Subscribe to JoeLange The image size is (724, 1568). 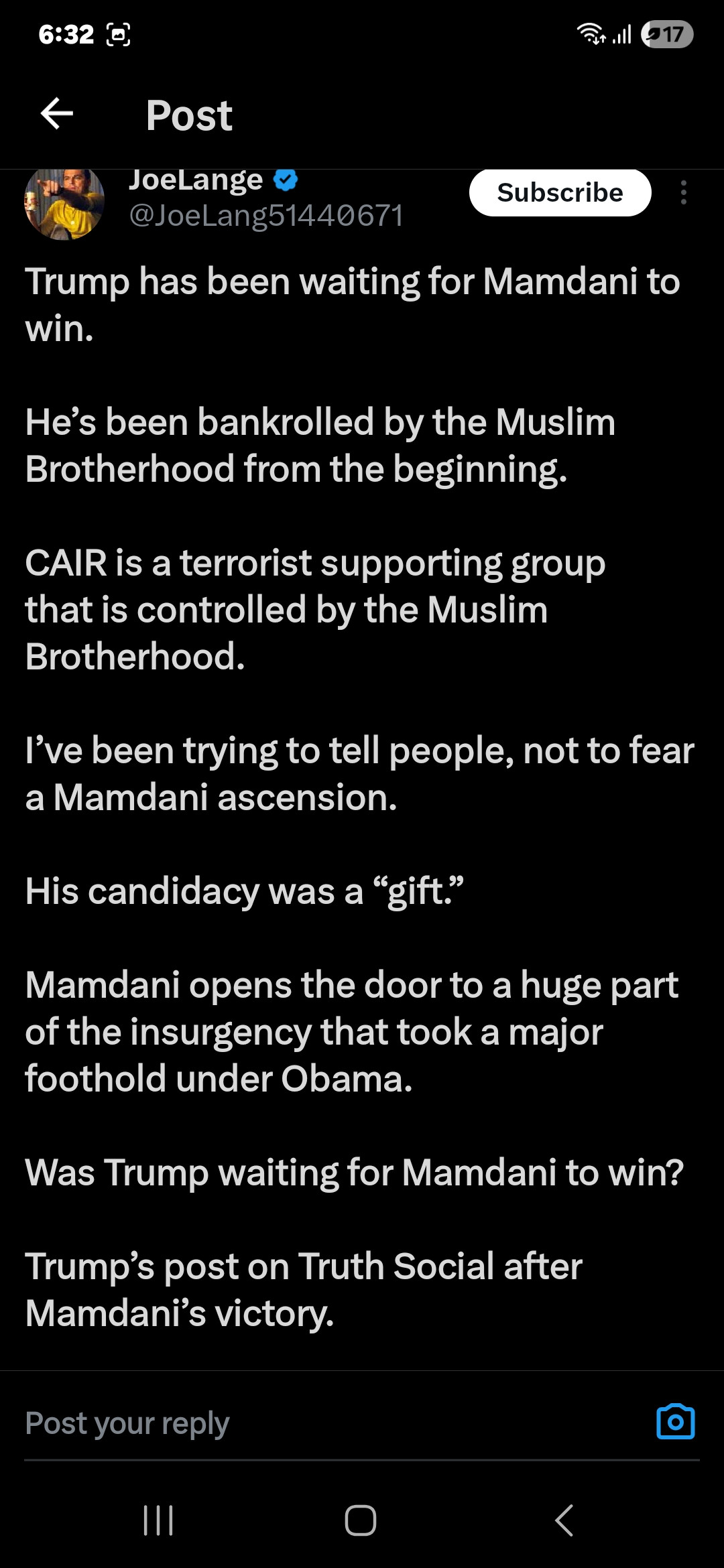(x=560, y=193)
